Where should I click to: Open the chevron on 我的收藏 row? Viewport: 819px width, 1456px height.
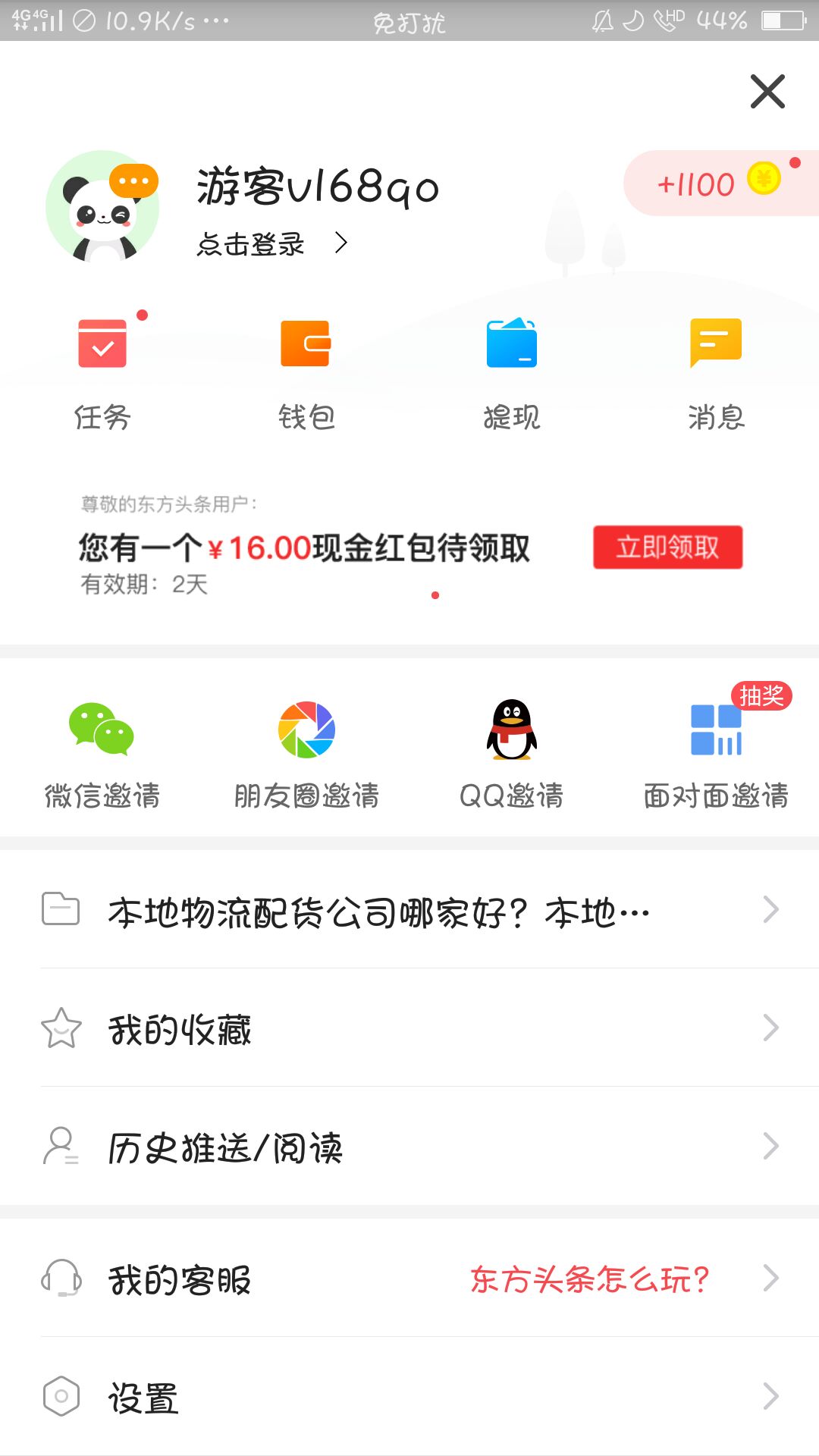pyautogui.click(x=772, y=1028)
